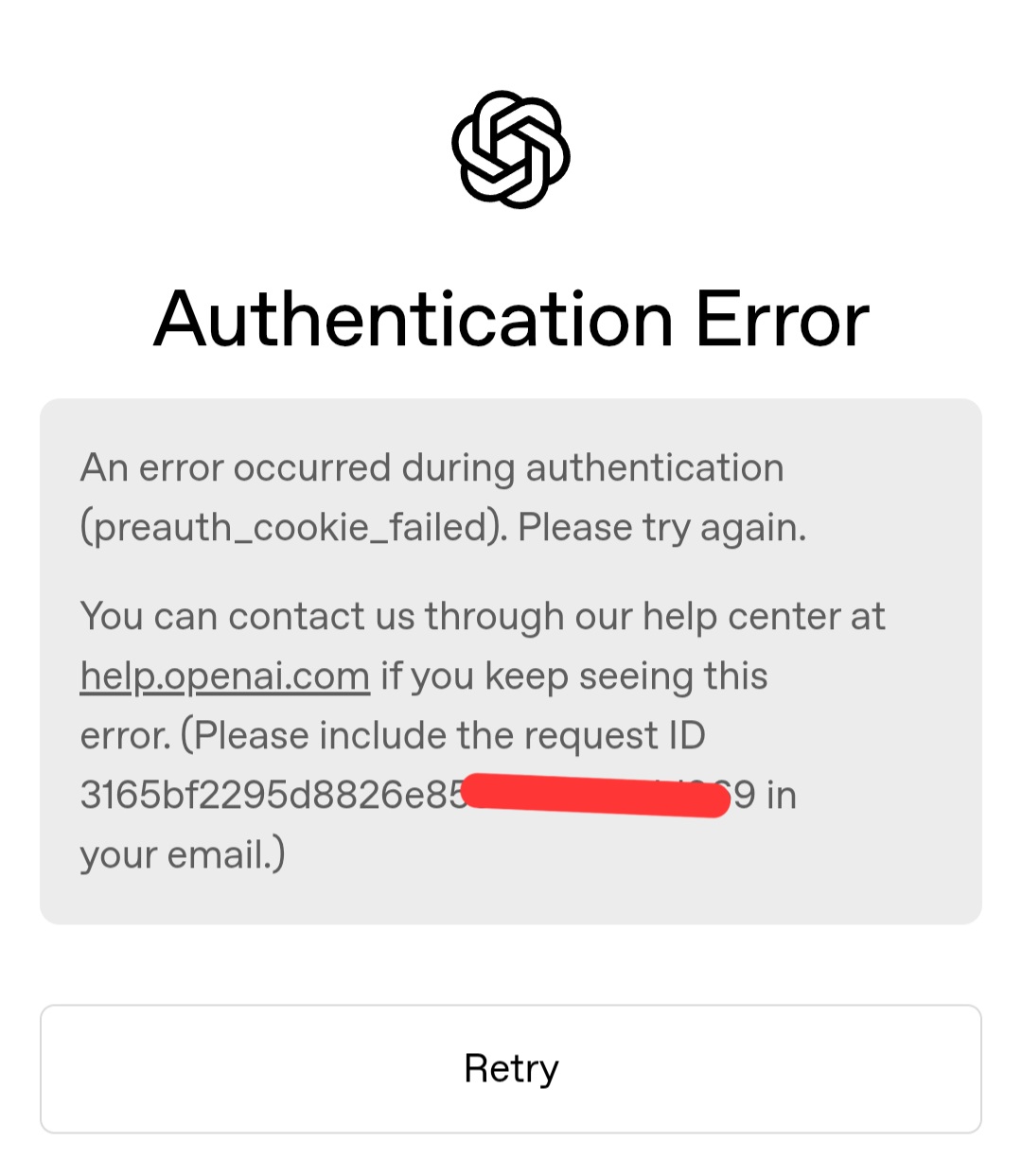Tap the Retry button
This screenshot has width=1022, height=1176.
pyautogui.click(x=511, y=1068)
